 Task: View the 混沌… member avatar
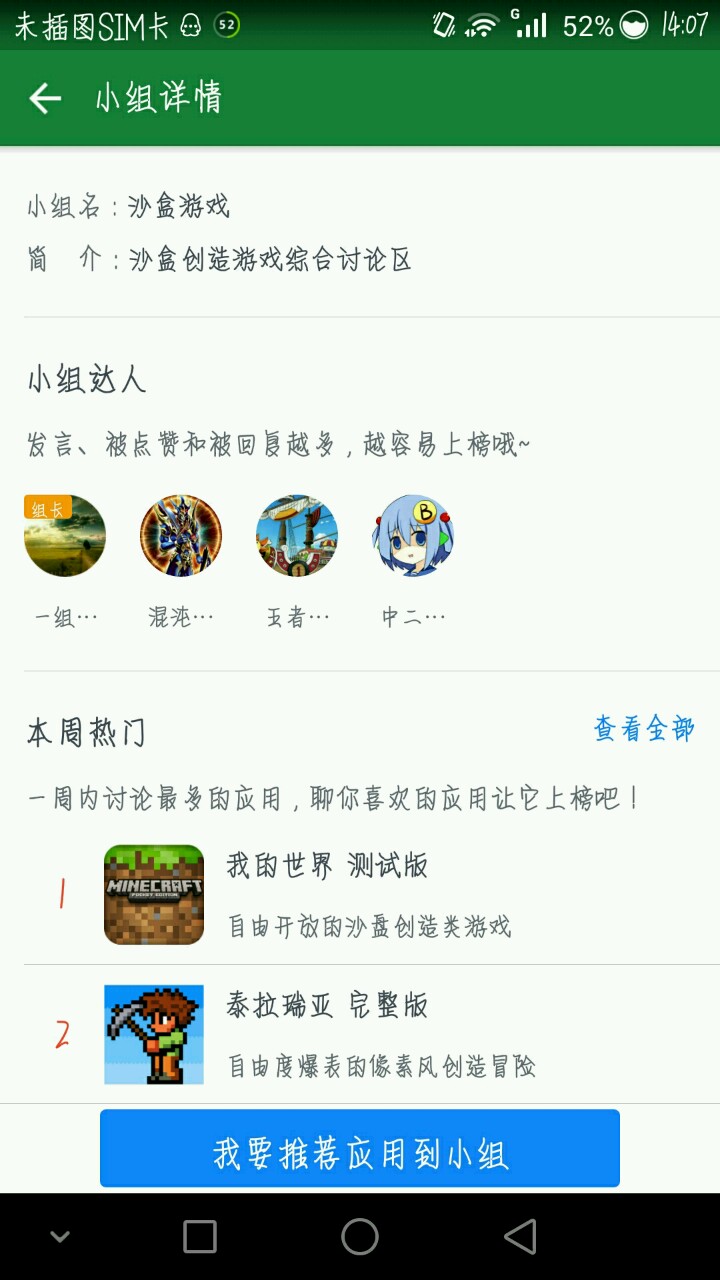(x=181, y=536)
